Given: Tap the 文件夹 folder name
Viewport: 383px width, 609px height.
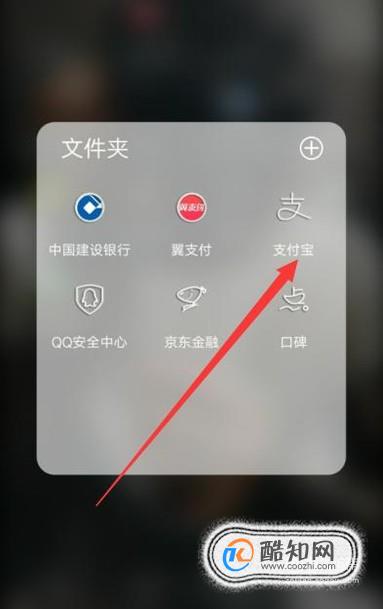Looking at the screenshot, I should point(95,148).
